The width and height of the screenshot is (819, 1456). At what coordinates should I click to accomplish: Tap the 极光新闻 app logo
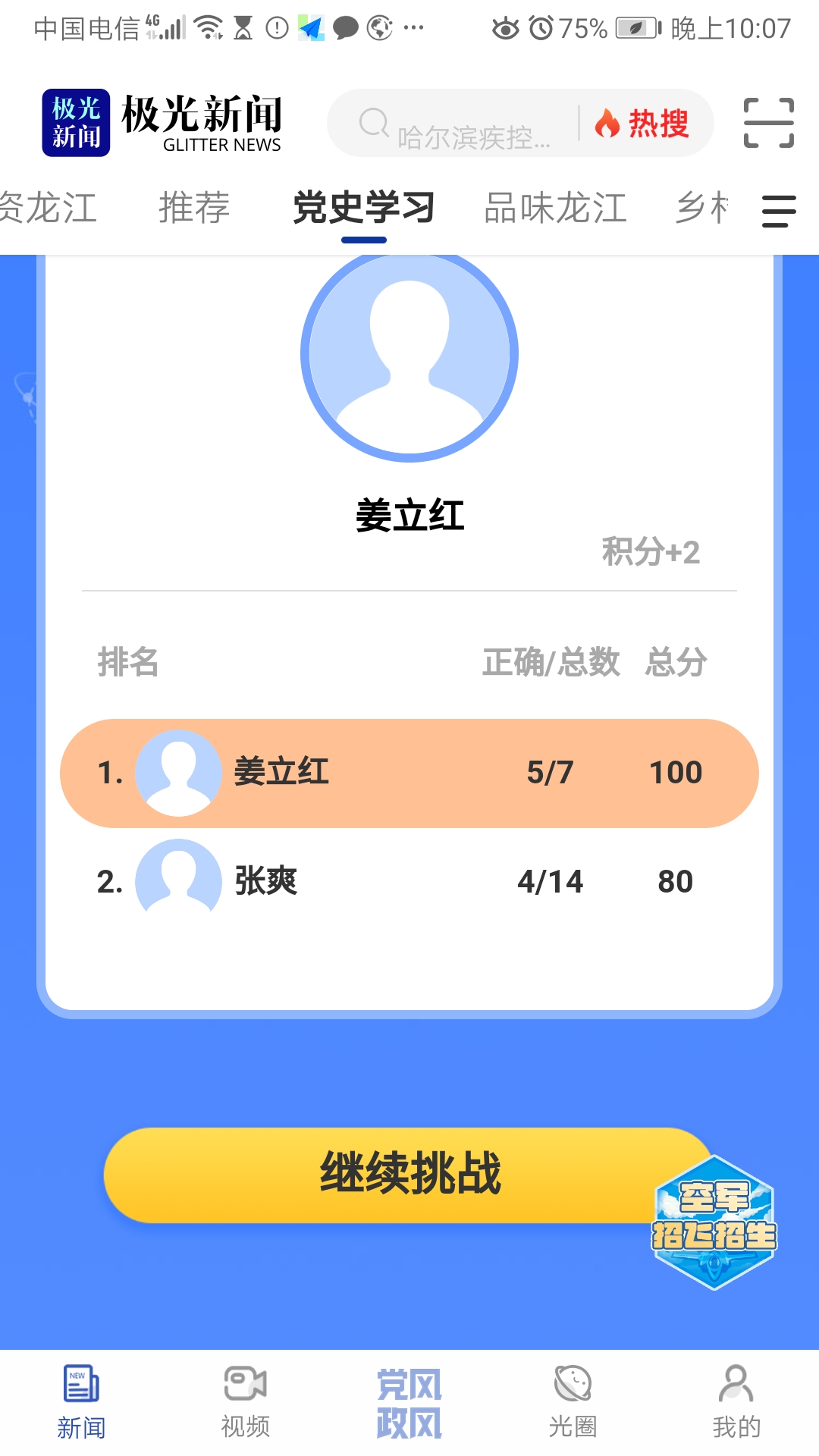(x=76, y=123)
